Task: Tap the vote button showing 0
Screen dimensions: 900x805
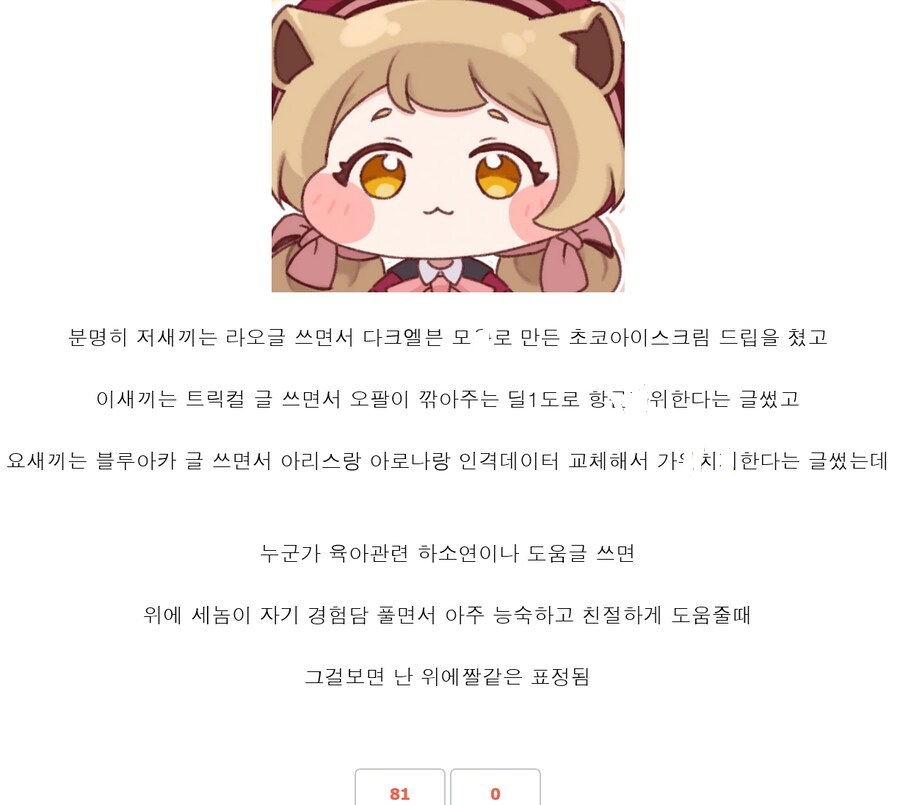Action: (495, 789)
